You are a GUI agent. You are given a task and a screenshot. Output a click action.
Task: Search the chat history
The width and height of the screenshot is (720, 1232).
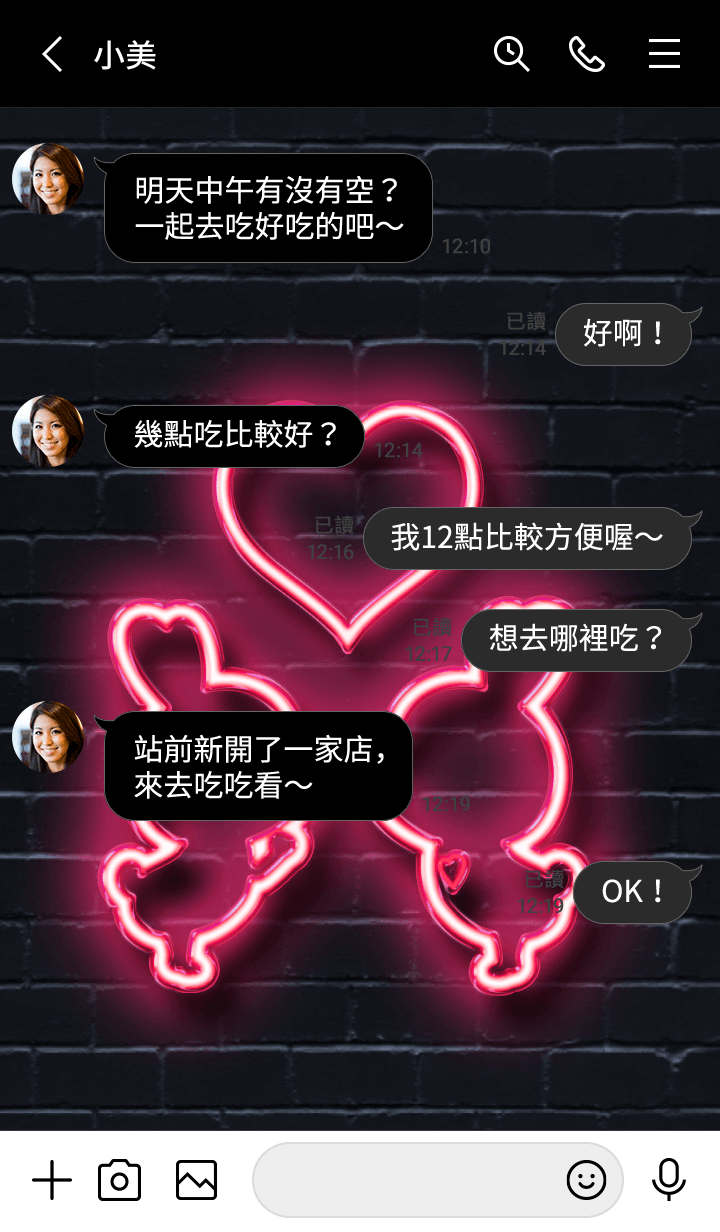click(x=511, y=54)
